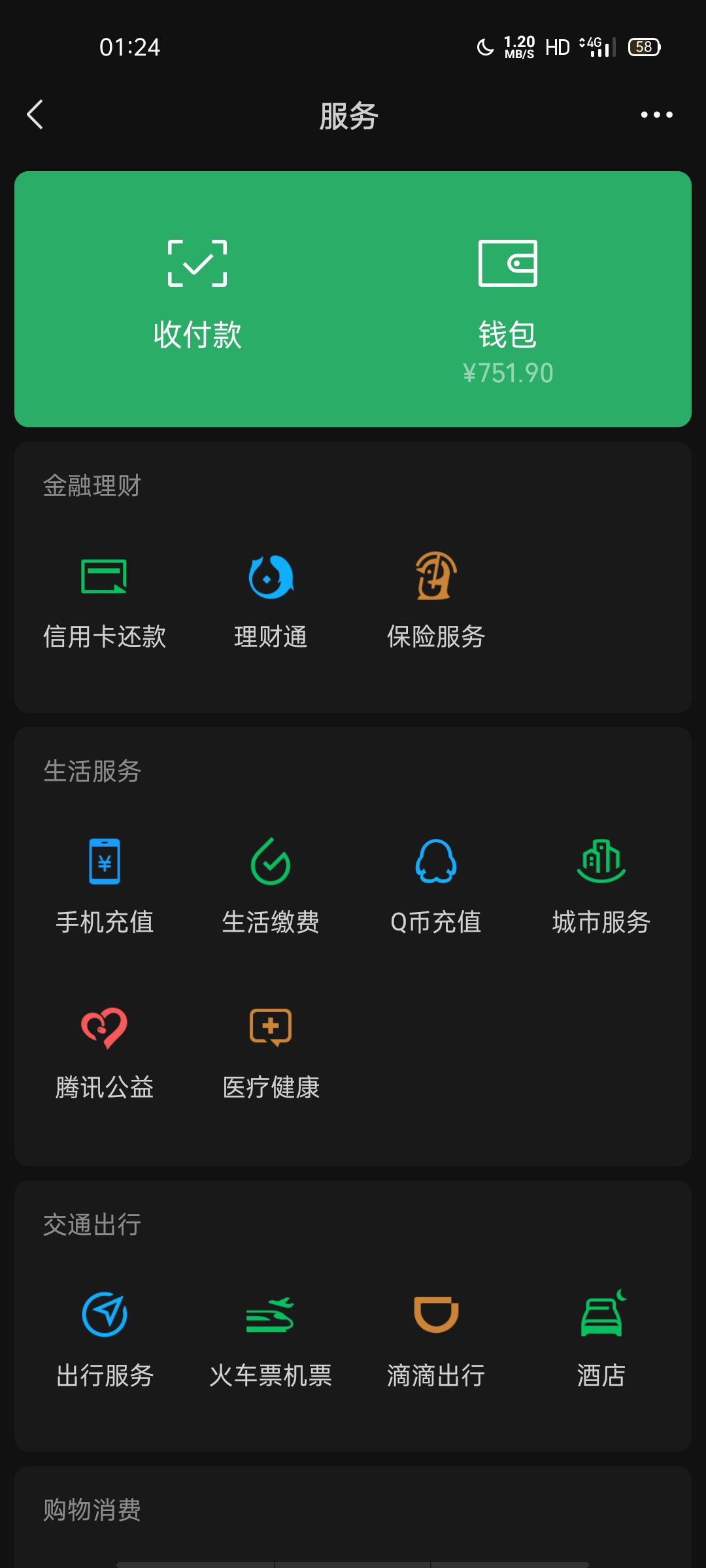Open 生活缴费 utility bill payments
Screen dimensions: 706x1568
pyautogui.click(x=271, y=885)
